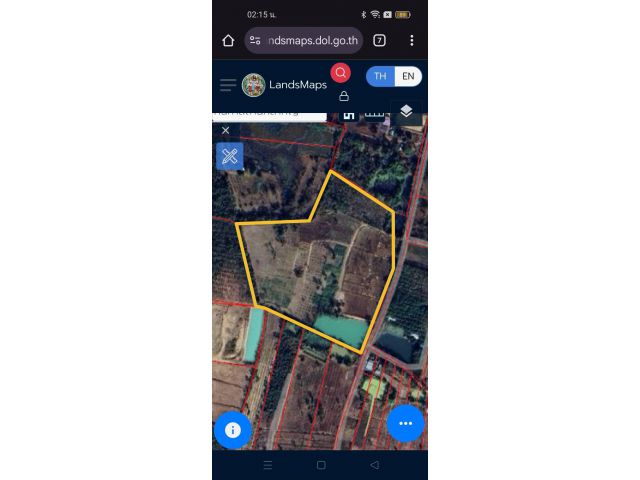Screen dimensions: 640x480
Task: Open the browser home page
Action: 228,41
